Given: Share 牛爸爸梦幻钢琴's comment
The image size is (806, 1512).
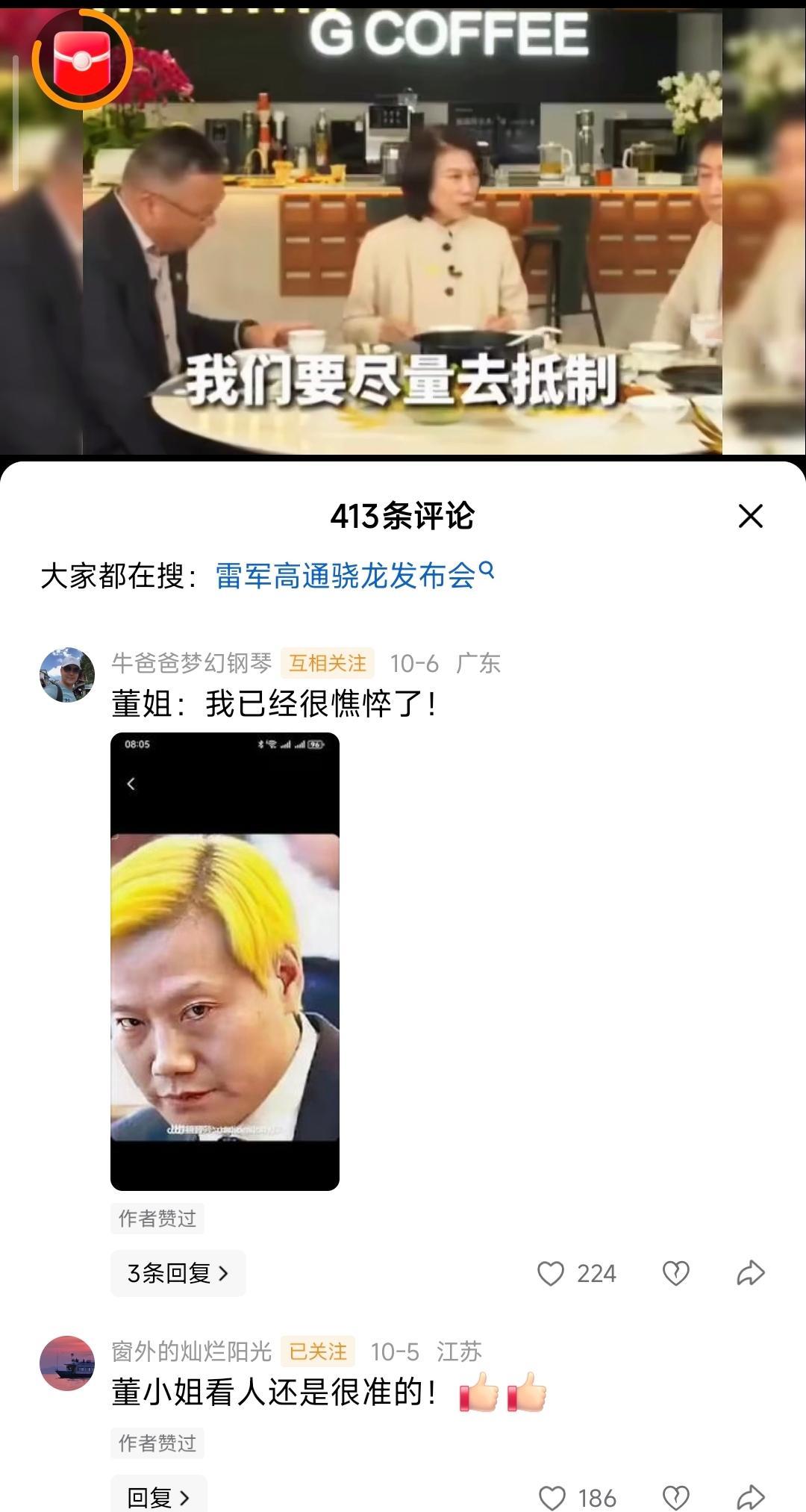Looking at the screenshot, I should click(750, 1273).
